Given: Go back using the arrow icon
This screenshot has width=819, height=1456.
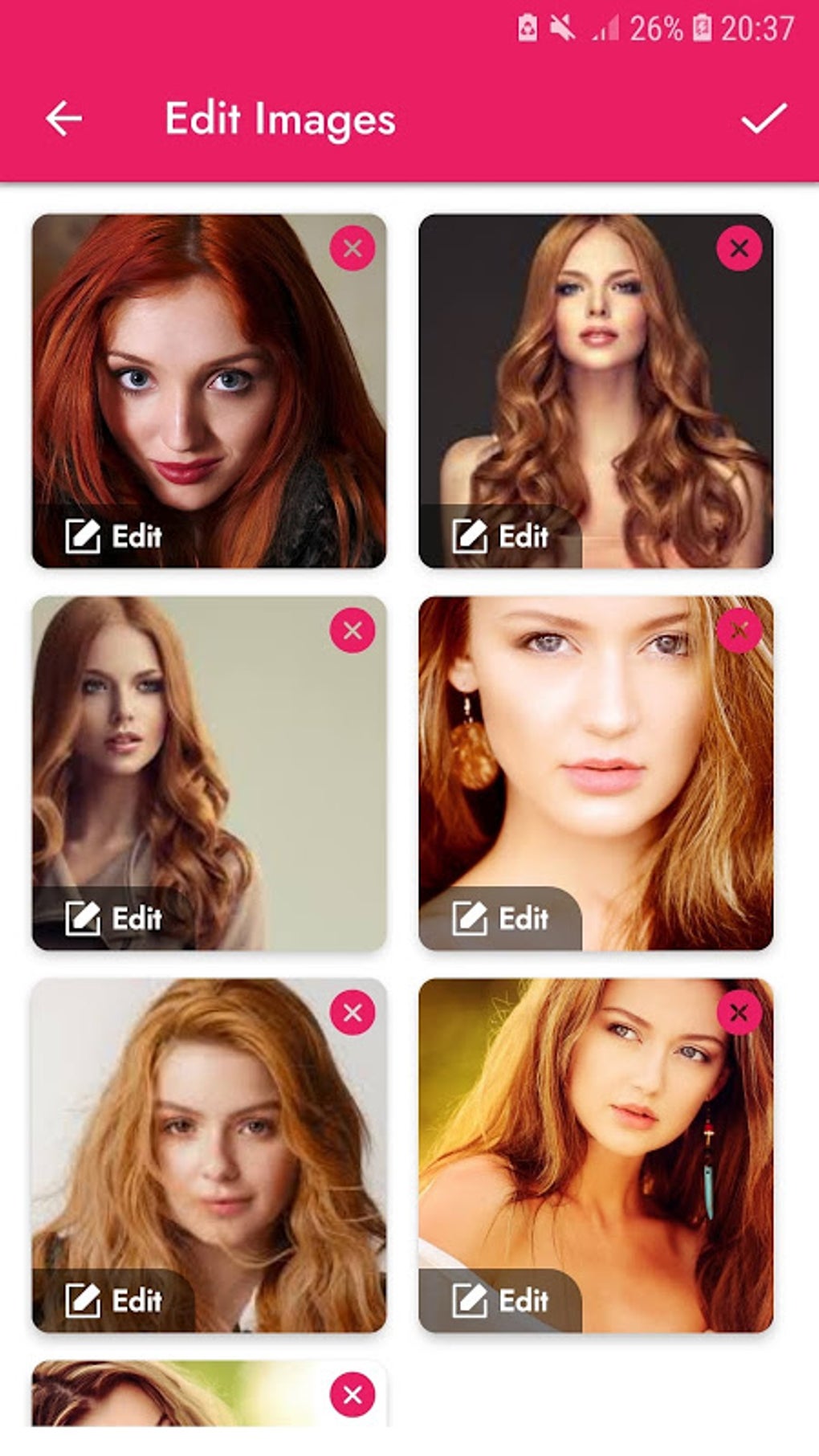Looking at the screenshot, I should click(64, 119).
